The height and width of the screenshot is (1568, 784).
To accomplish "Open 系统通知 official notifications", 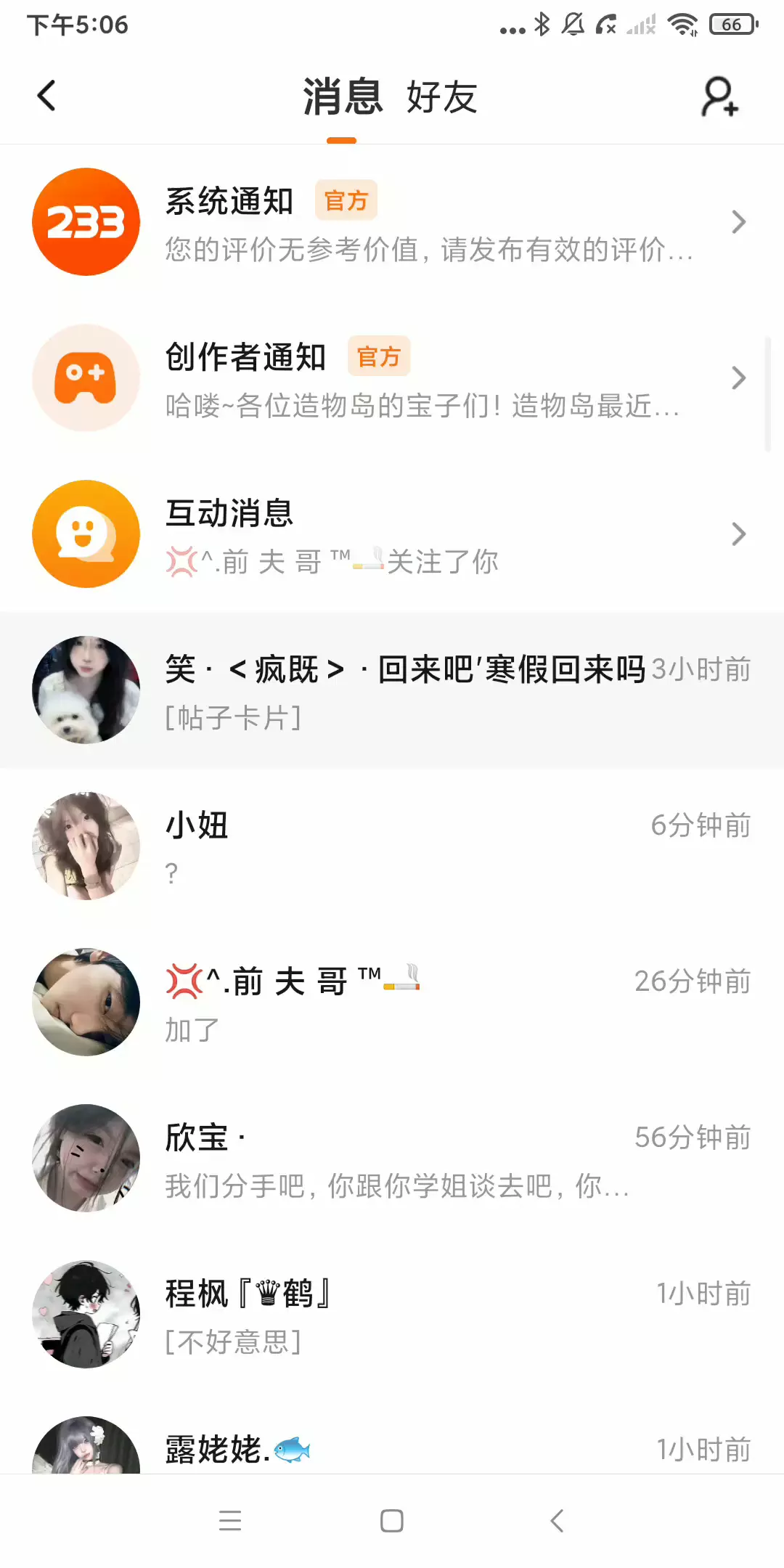I will [392, 222].
